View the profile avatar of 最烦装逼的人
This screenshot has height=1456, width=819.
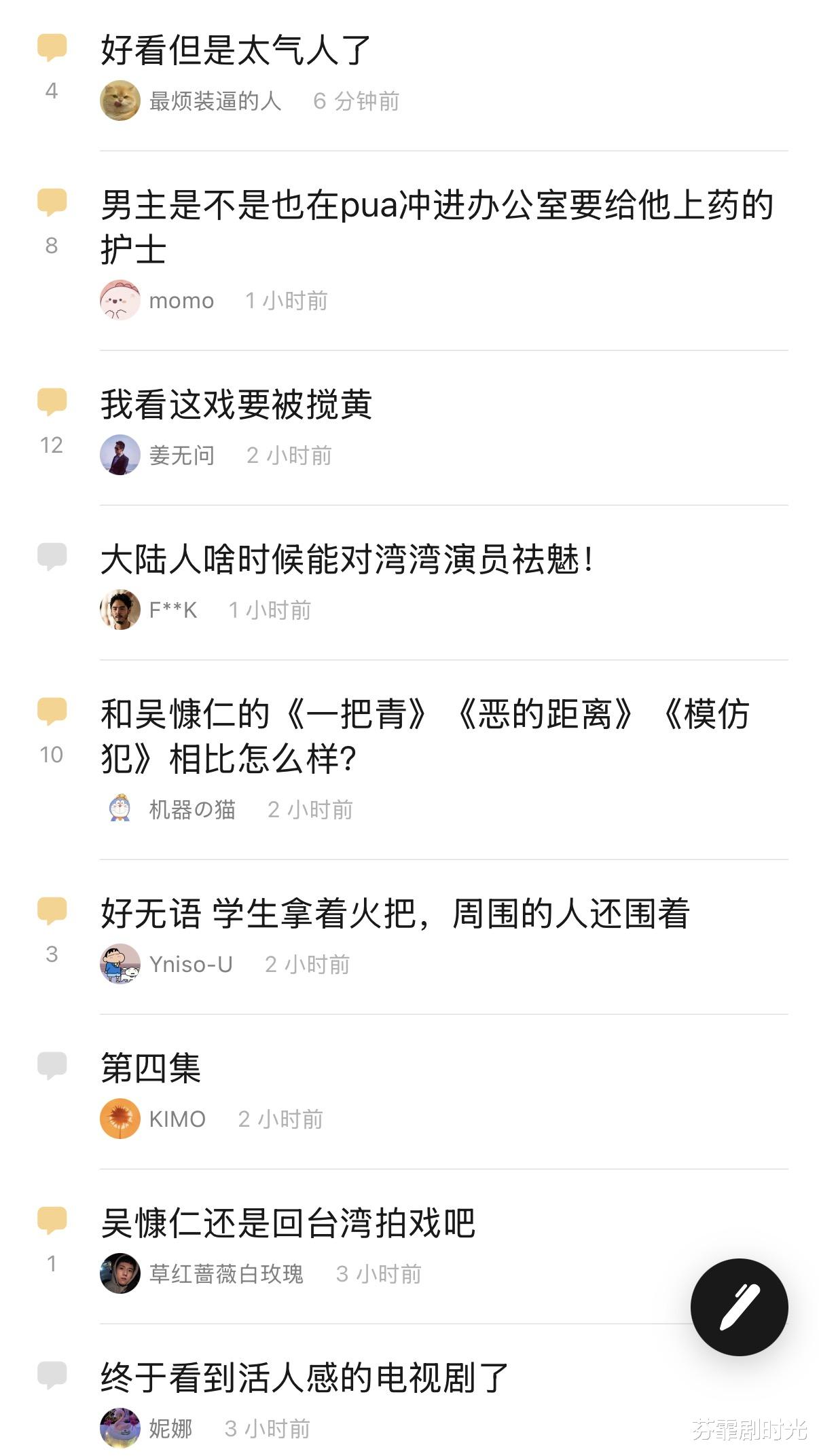pyautogui.click(x=120, y=101)
